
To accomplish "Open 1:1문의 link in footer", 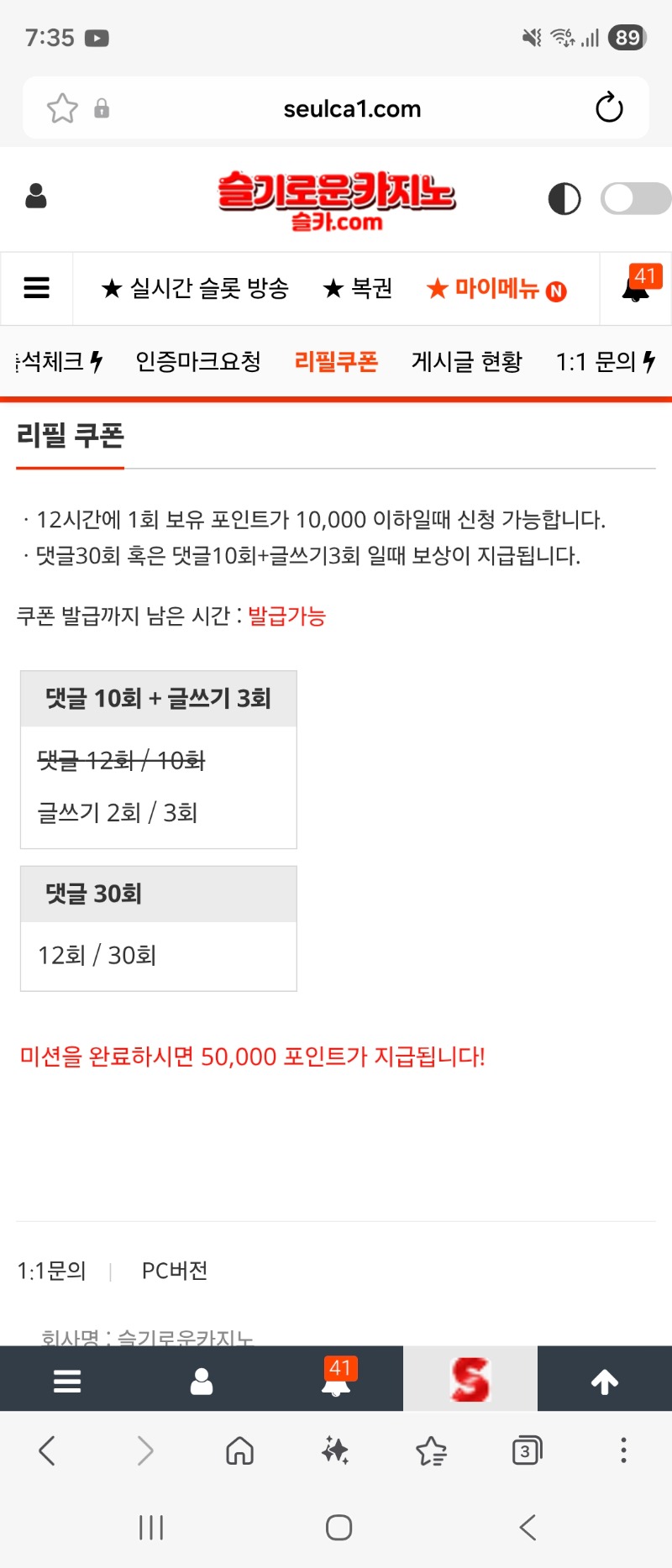I will [51, 1271].
